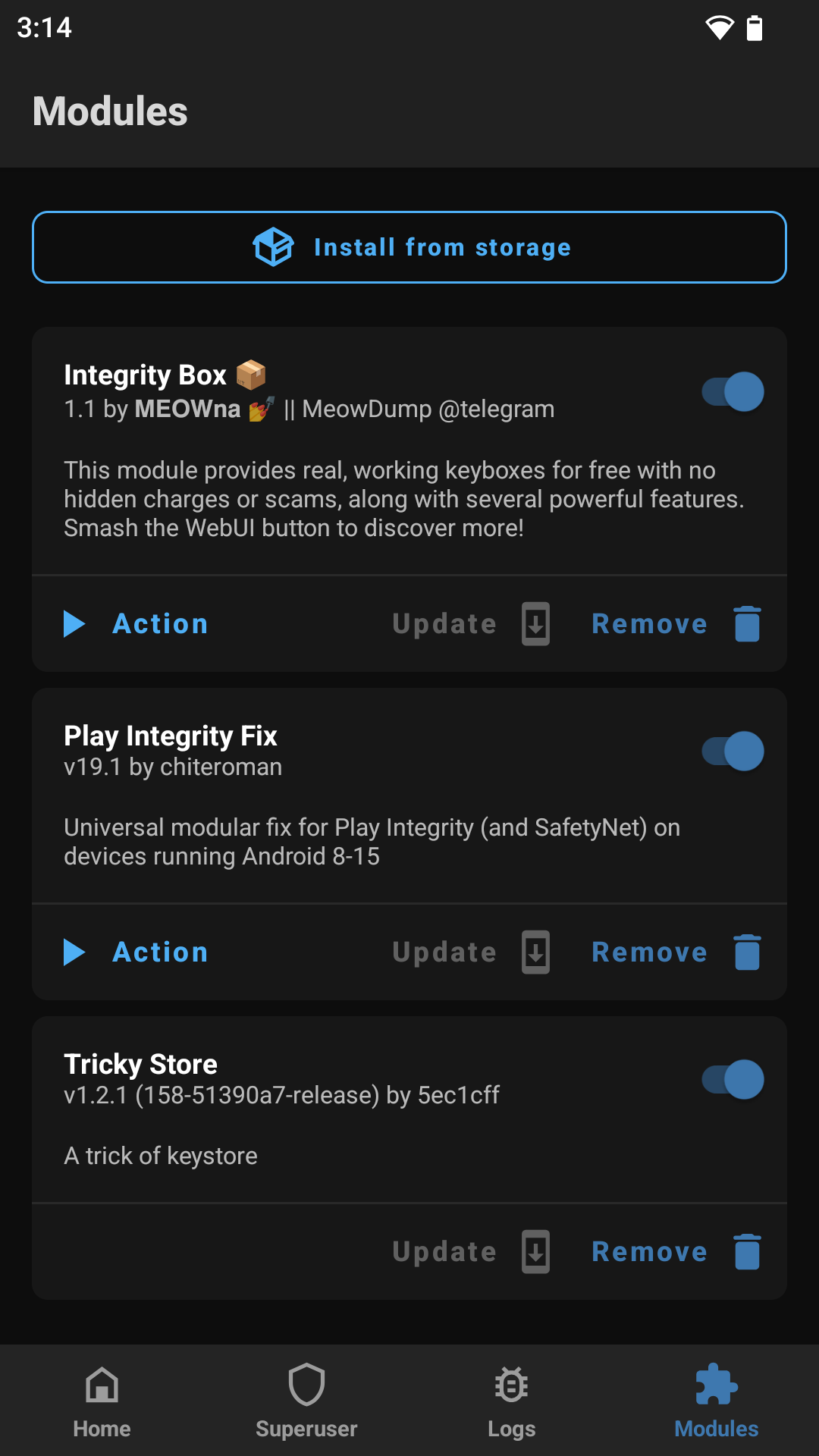Run Action for Integrity Box
The height and width of the screenshot is (1456, 819).
coord(136,624)
